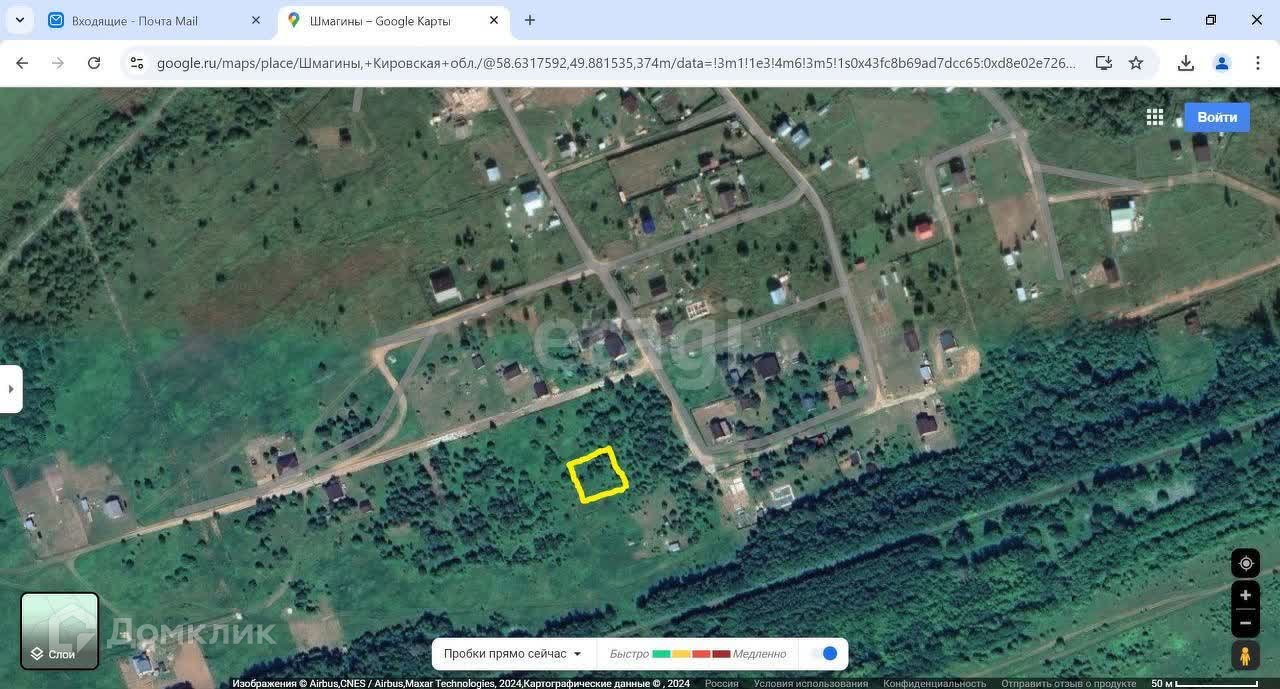The height and width of the screenshot is (689, 1280).
Task: Go back to the previous page
Action: pos(22,63)
